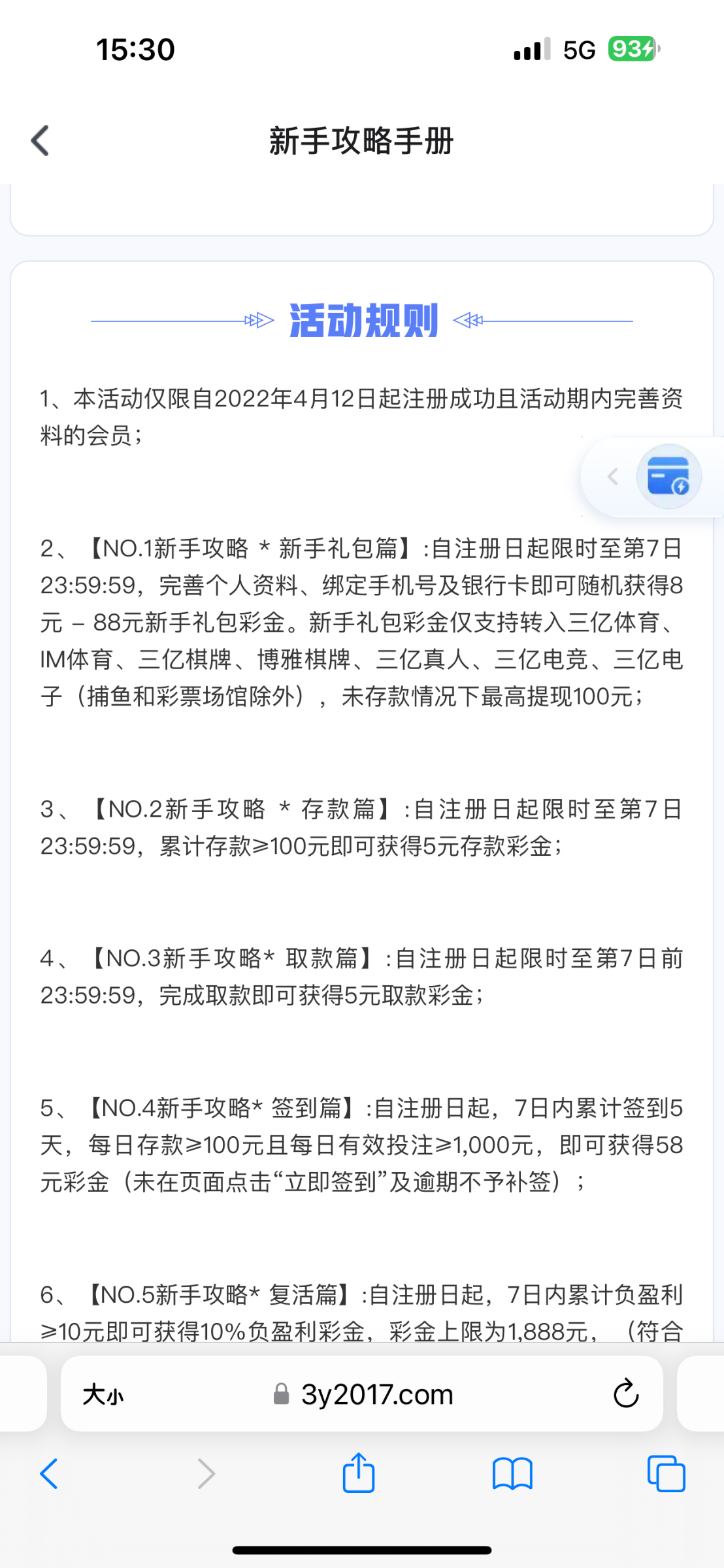Tap the 活动规则 section heading
The width and height of the screenshot is (724, 1568).
pyautogui.click(x=361, y=320)
